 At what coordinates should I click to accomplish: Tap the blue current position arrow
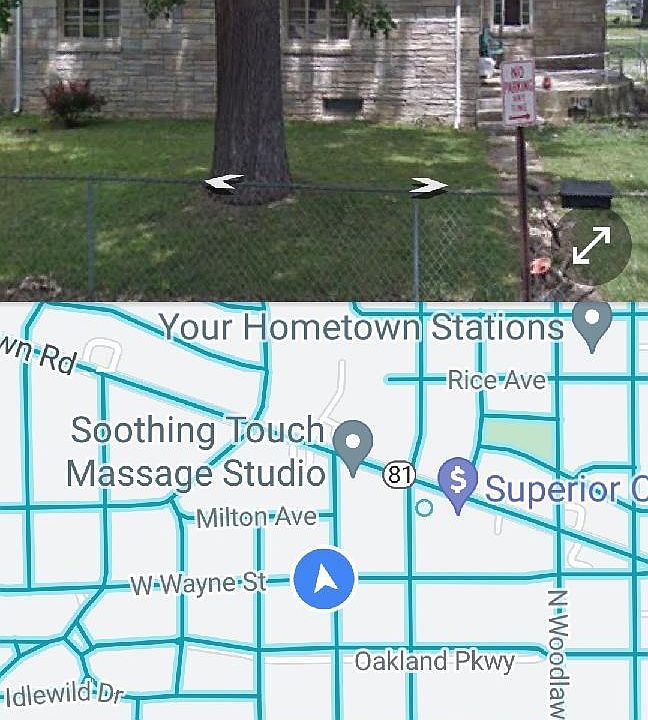click(324, 578)
